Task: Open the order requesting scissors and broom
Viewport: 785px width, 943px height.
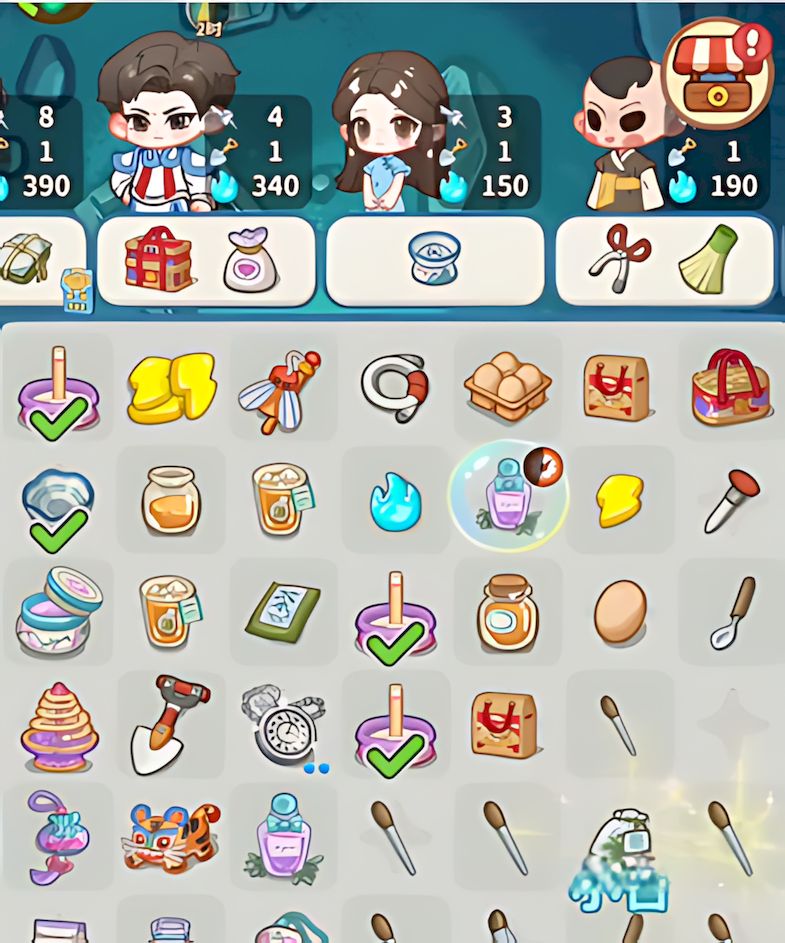Action: (x=664, y=261)
